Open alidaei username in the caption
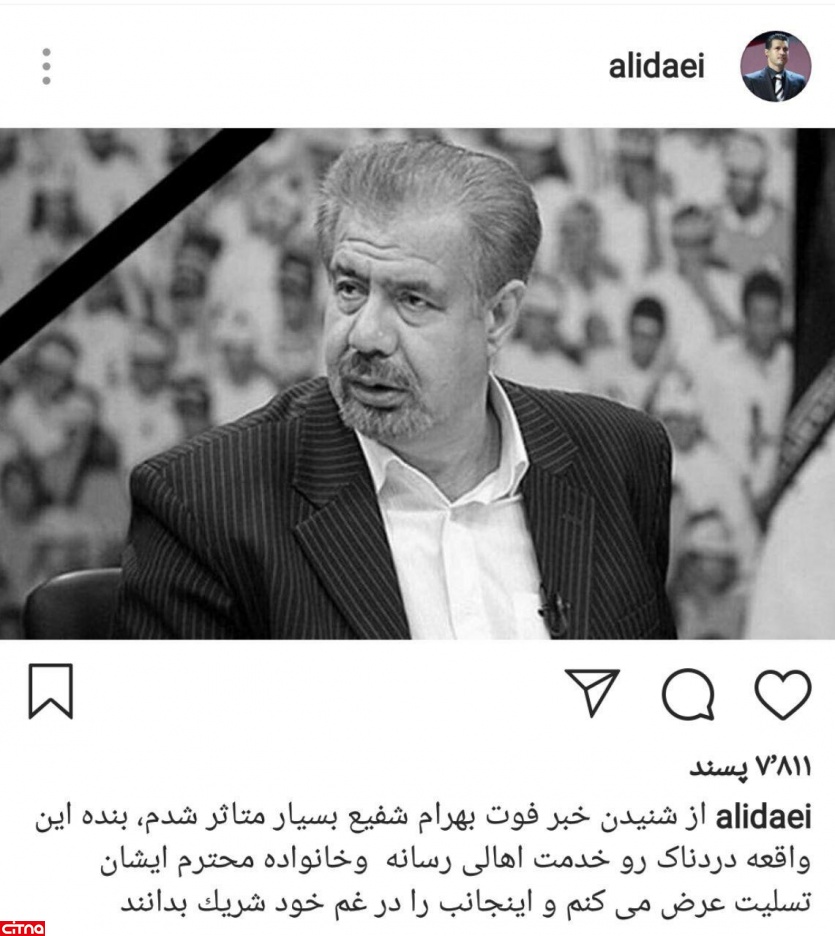Screen dimensions: 835x936 pyautogui.click(x=764, y=815)
